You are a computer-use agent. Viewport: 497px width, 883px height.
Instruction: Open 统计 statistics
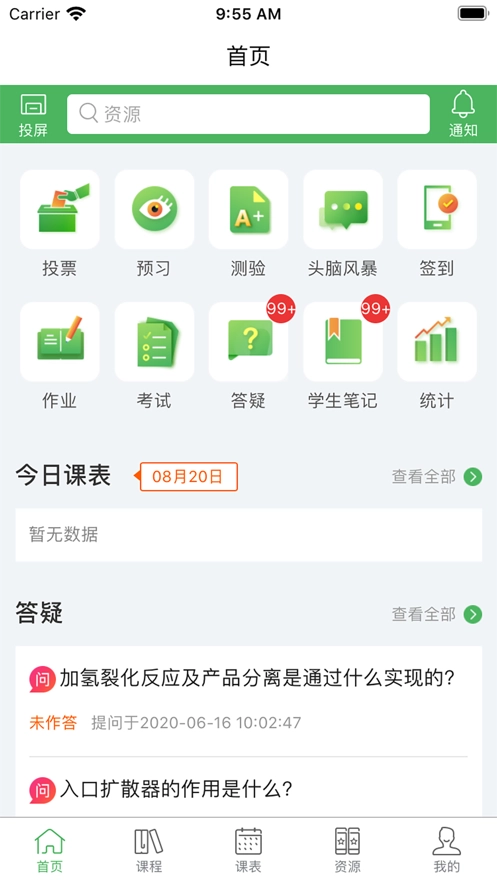click(x=437, y=356)
